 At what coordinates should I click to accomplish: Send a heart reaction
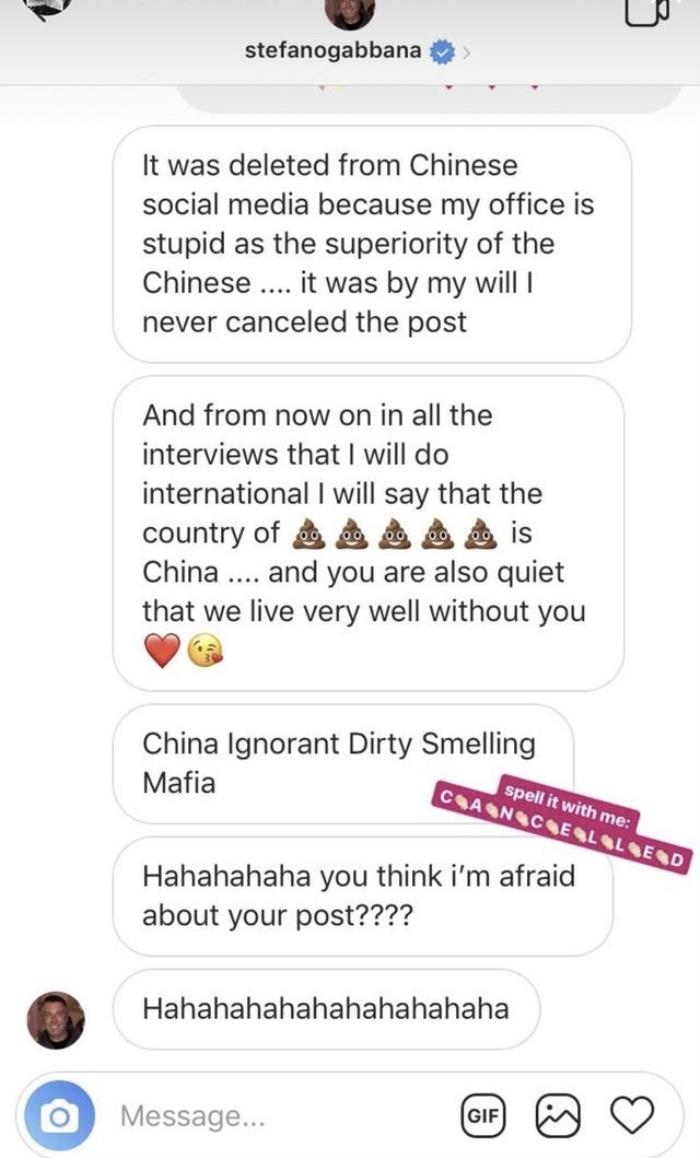631,1113
